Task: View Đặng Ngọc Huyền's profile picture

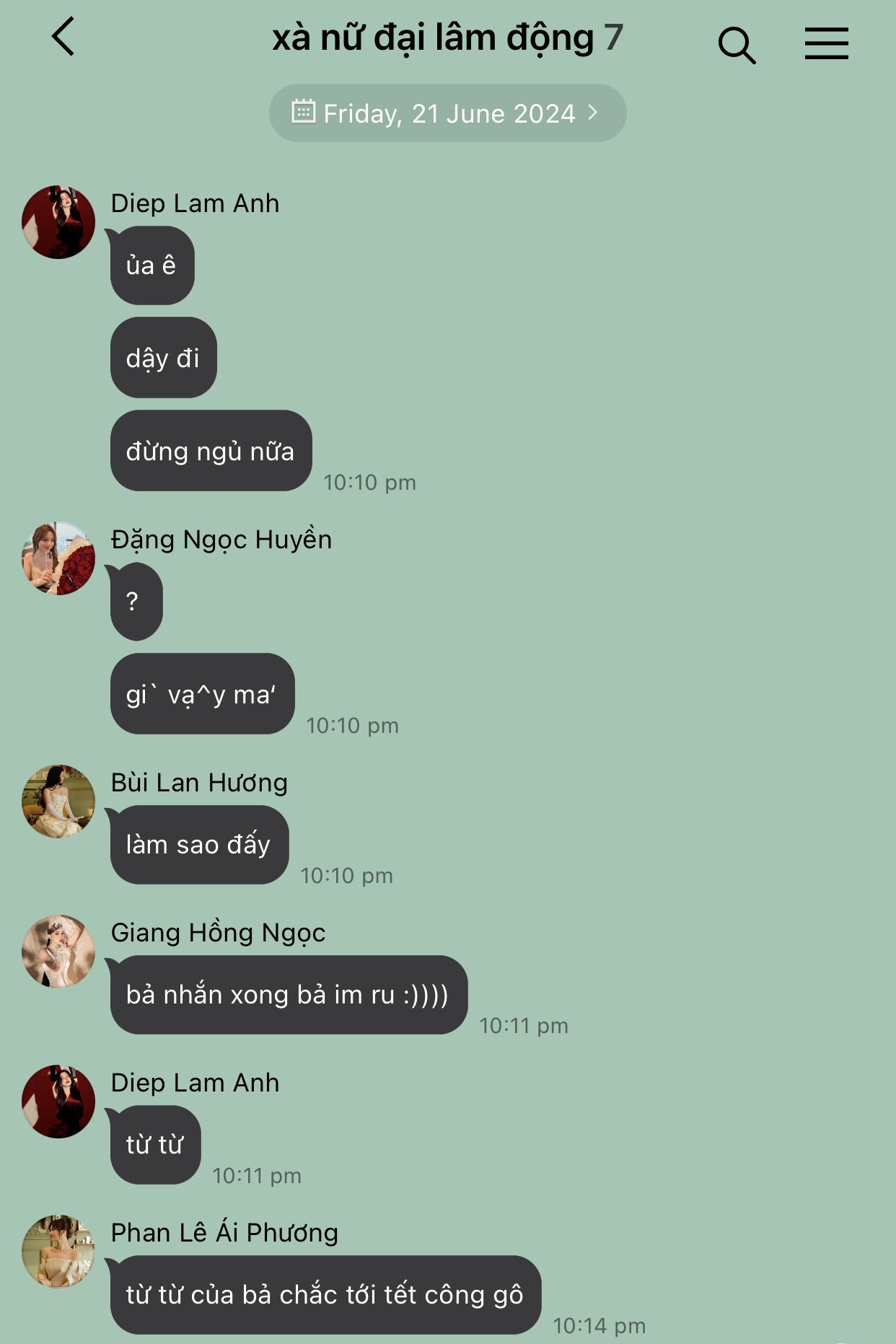Action: [x=58, y=558]
